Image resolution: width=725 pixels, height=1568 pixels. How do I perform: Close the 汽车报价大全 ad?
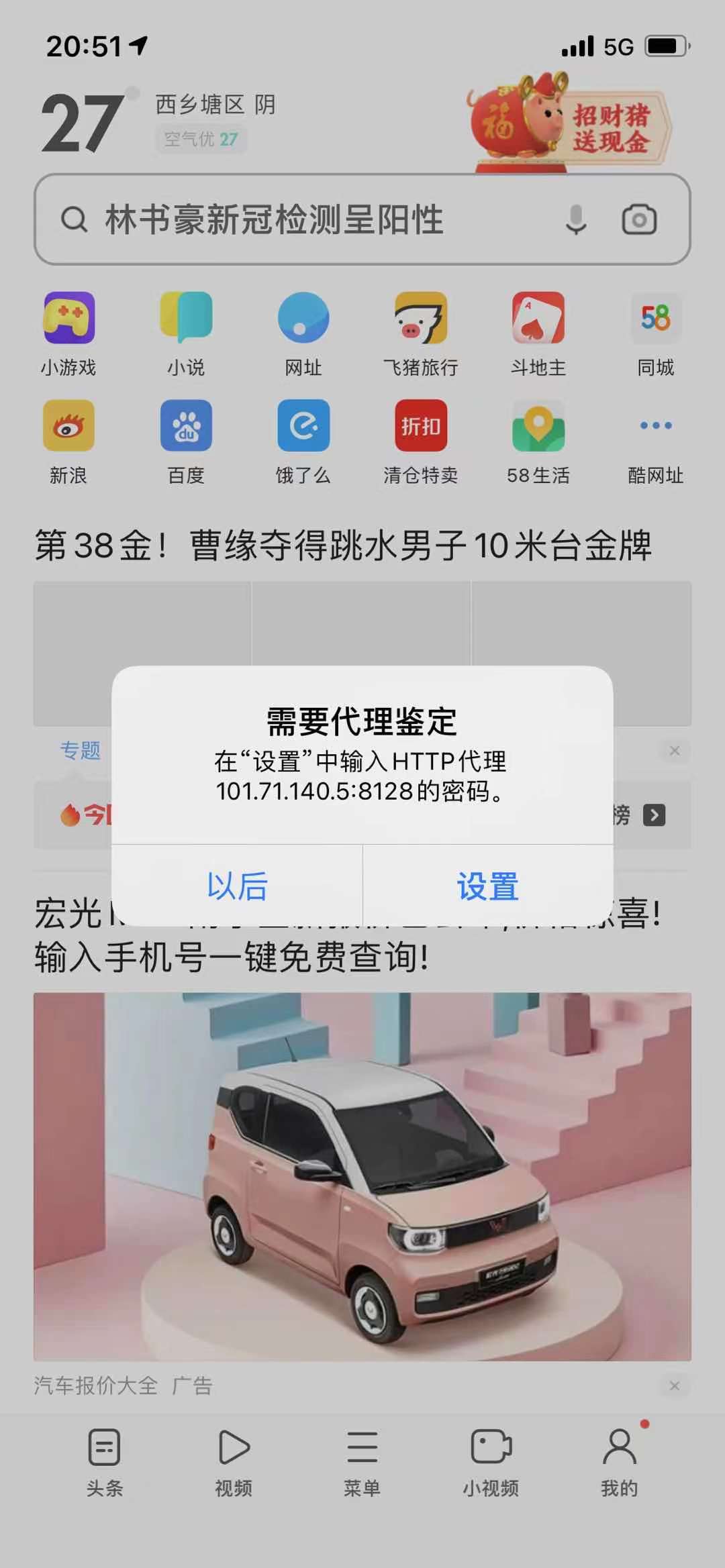(675, 1386)
